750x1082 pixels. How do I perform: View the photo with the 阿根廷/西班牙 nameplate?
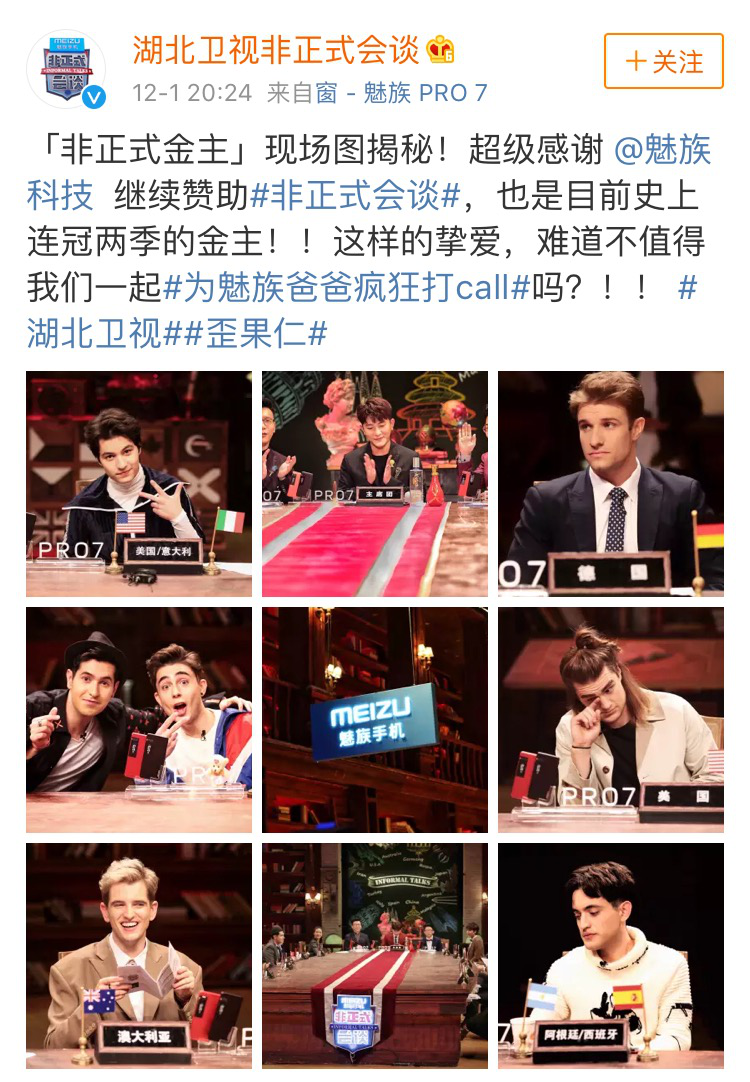pos(611,955)
